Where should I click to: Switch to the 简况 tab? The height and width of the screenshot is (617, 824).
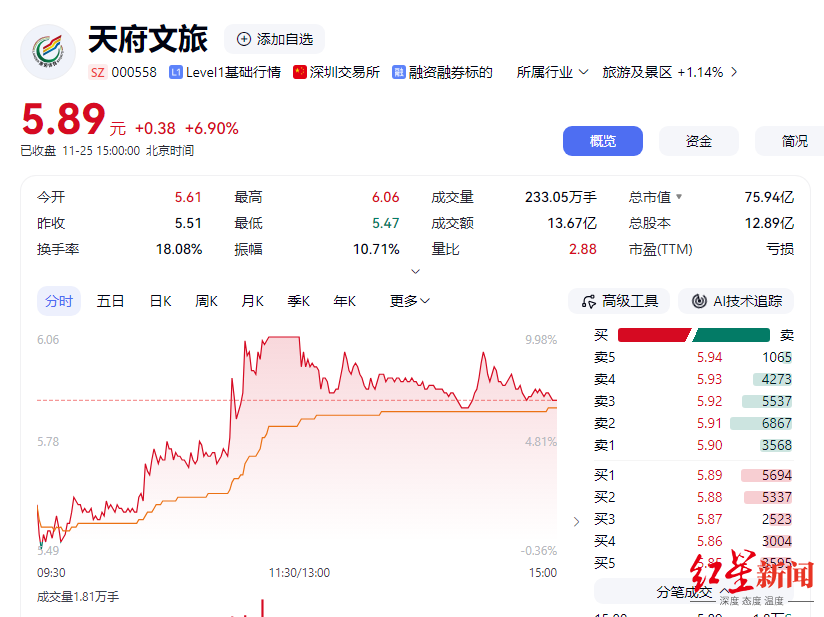pyautogui.click(x=794, y=141)
